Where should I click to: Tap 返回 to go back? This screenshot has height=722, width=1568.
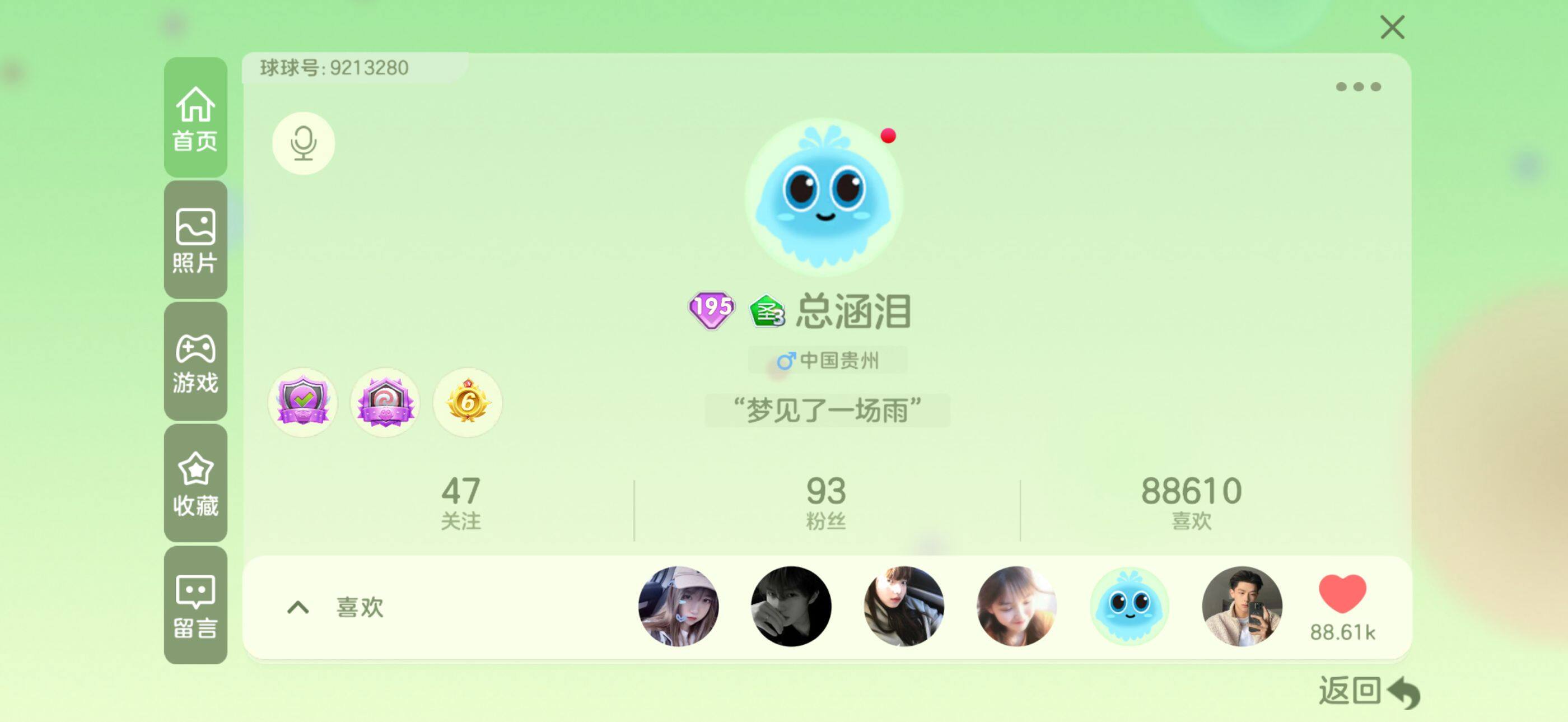1368,691
